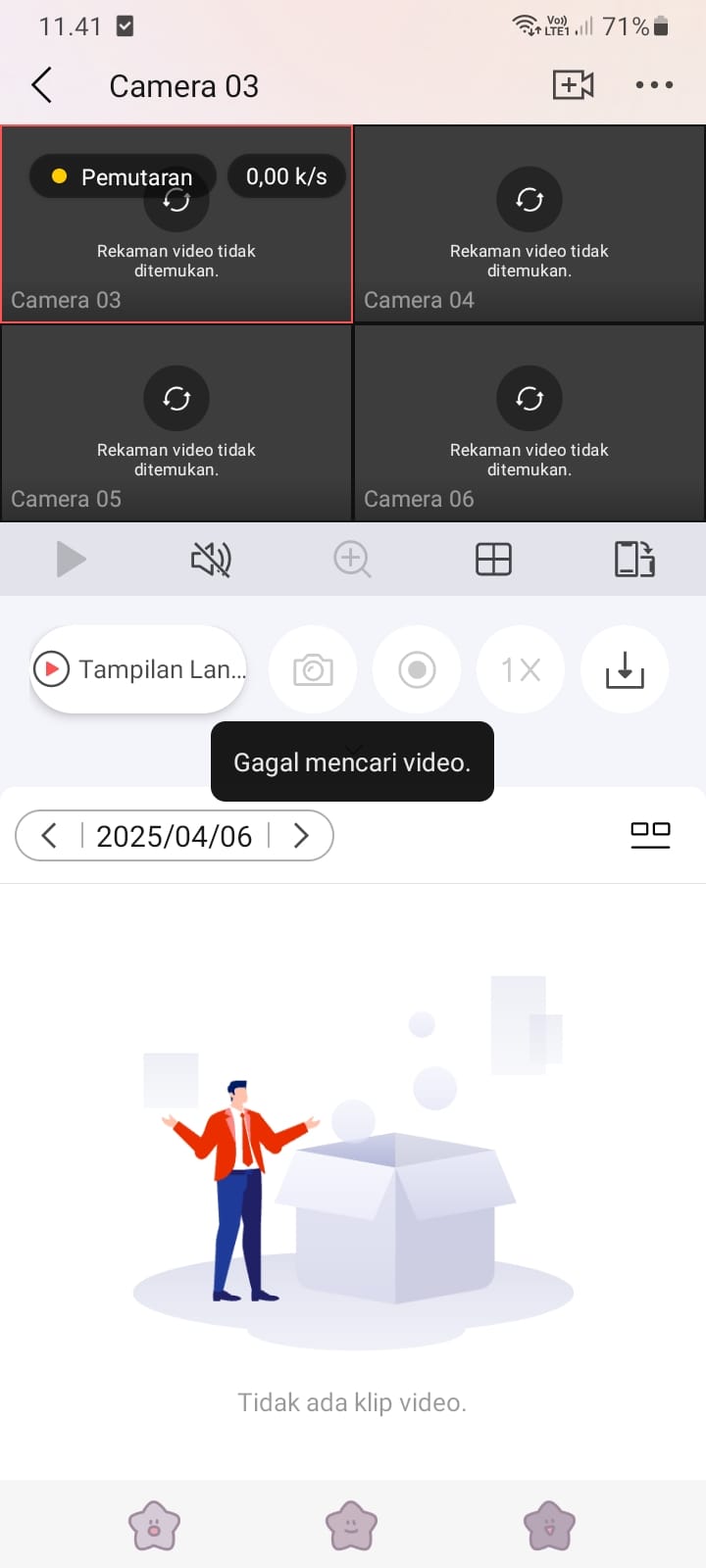Switch to Tampilan Langsung live view
The image size is (706, 1568).
coord(138,669)
